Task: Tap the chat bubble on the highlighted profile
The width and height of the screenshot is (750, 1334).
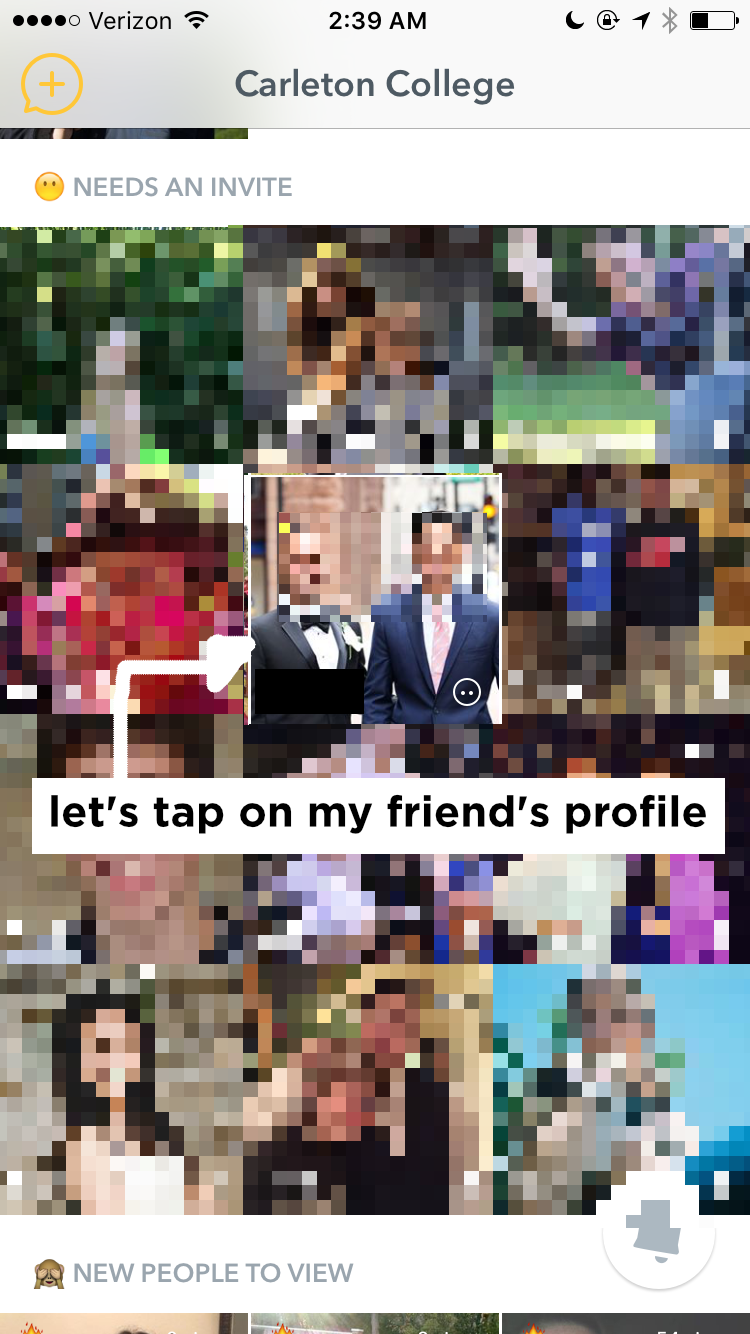Action: [467, 692]
